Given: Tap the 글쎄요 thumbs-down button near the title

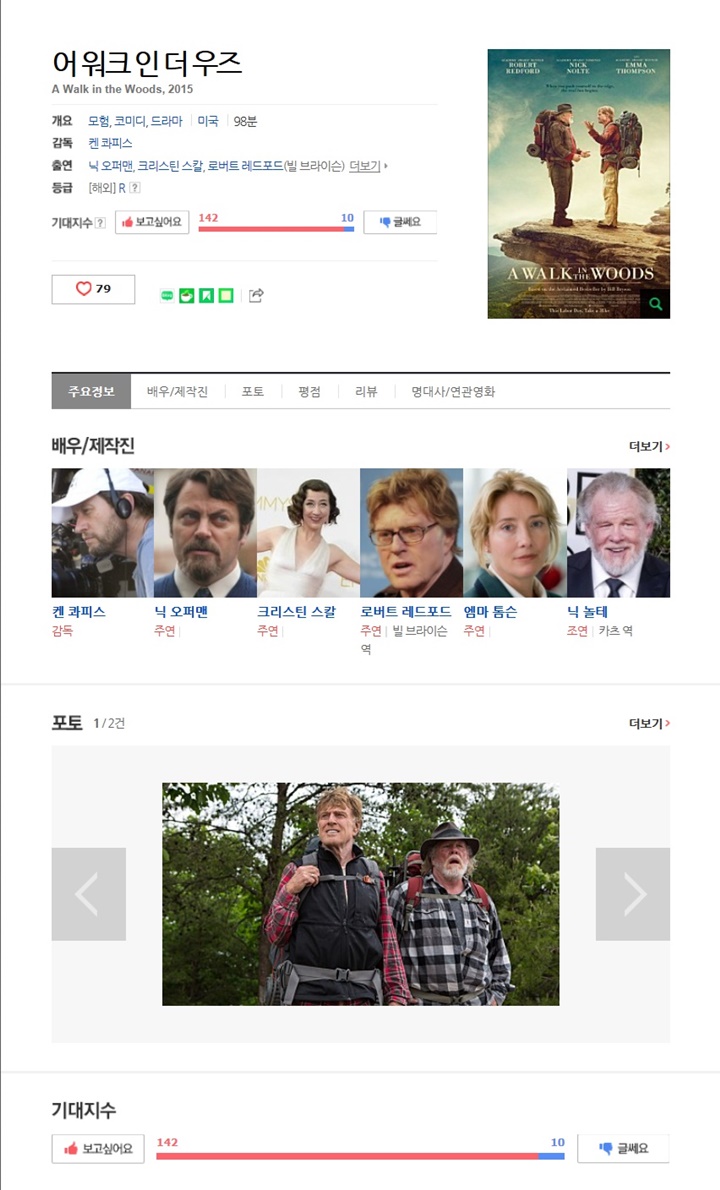Looking at the screenshot, I should pyautogui.click(x=400, y=222).
